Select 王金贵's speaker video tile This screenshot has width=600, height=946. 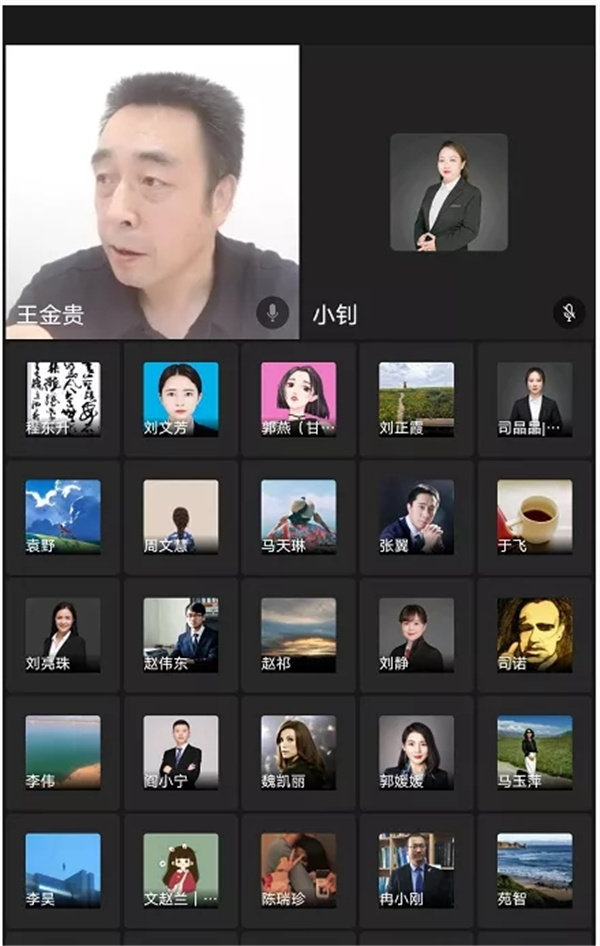(x=152, y=192)
